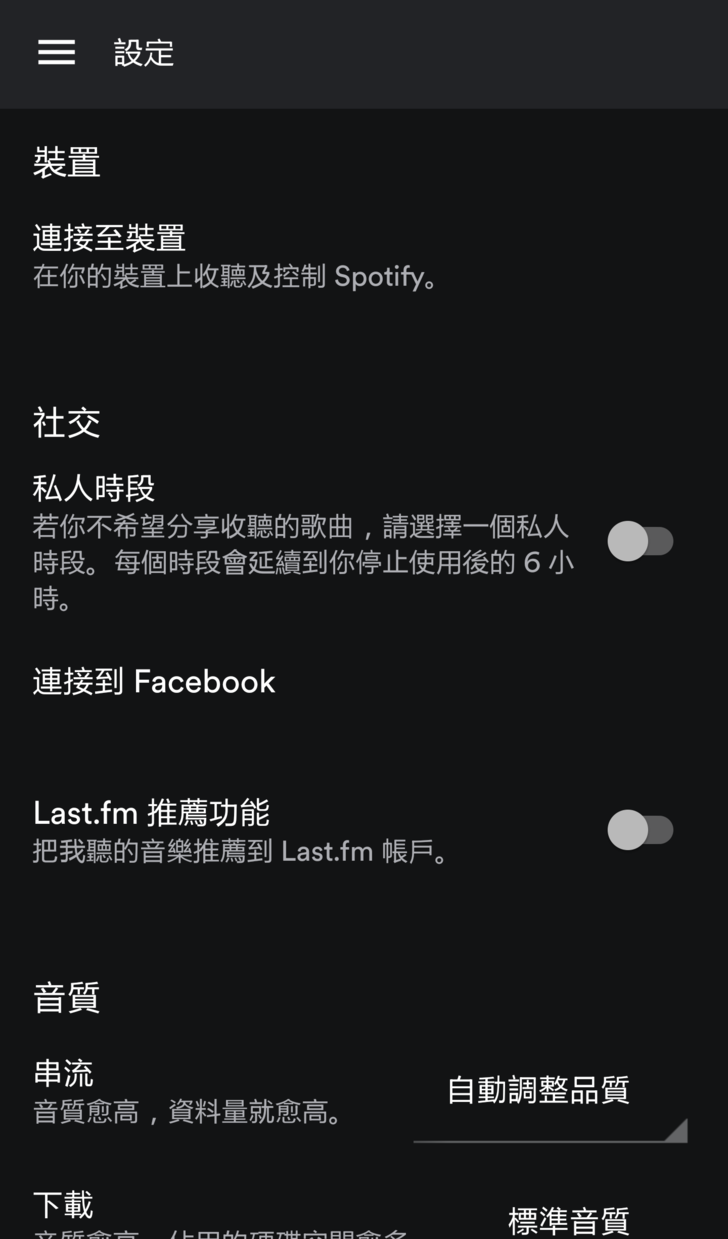Open the 下載 quality dropdown 標準音質
Screen dimensions: 728x1239
[x=567, y=1220]
